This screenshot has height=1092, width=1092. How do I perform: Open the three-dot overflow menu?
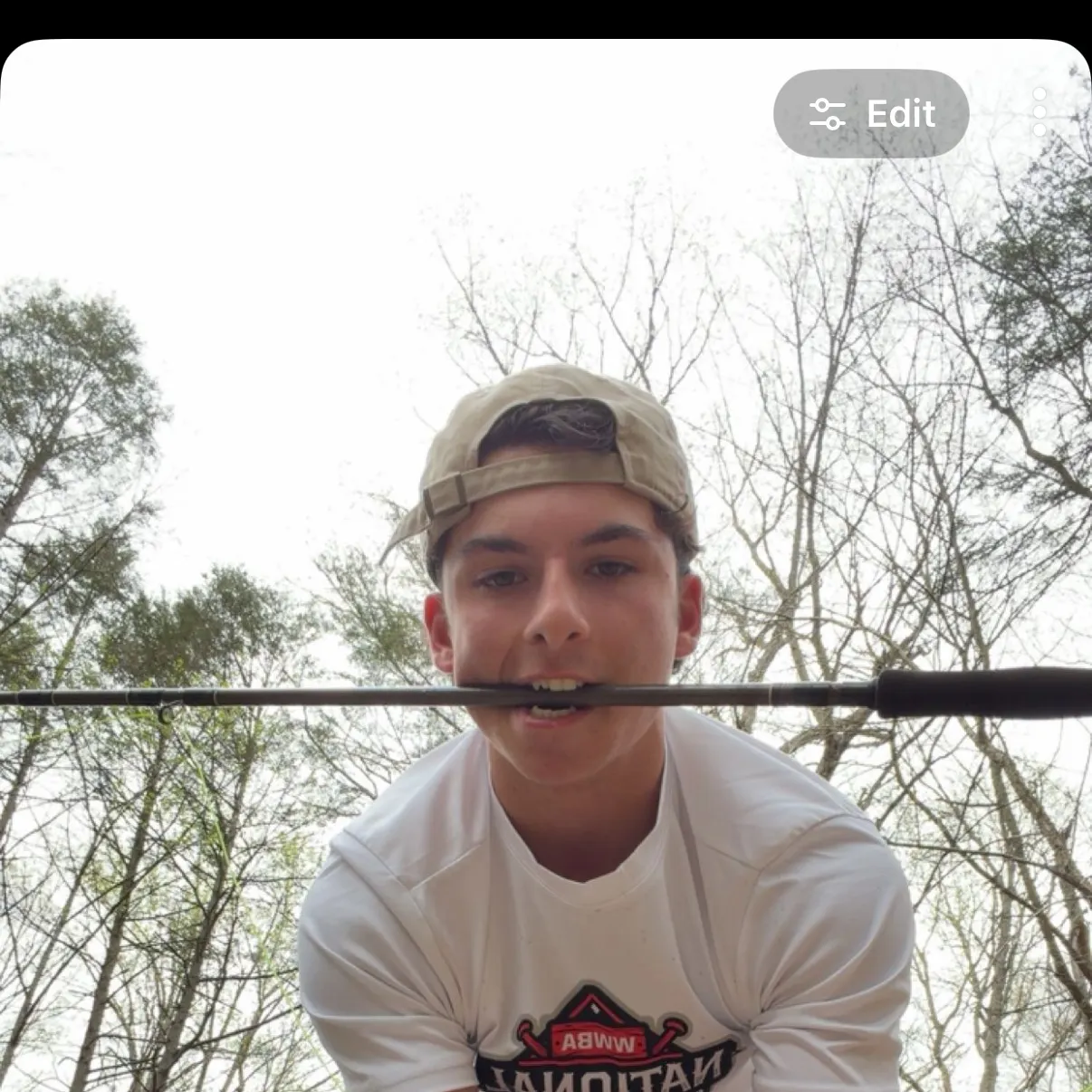1039,112
